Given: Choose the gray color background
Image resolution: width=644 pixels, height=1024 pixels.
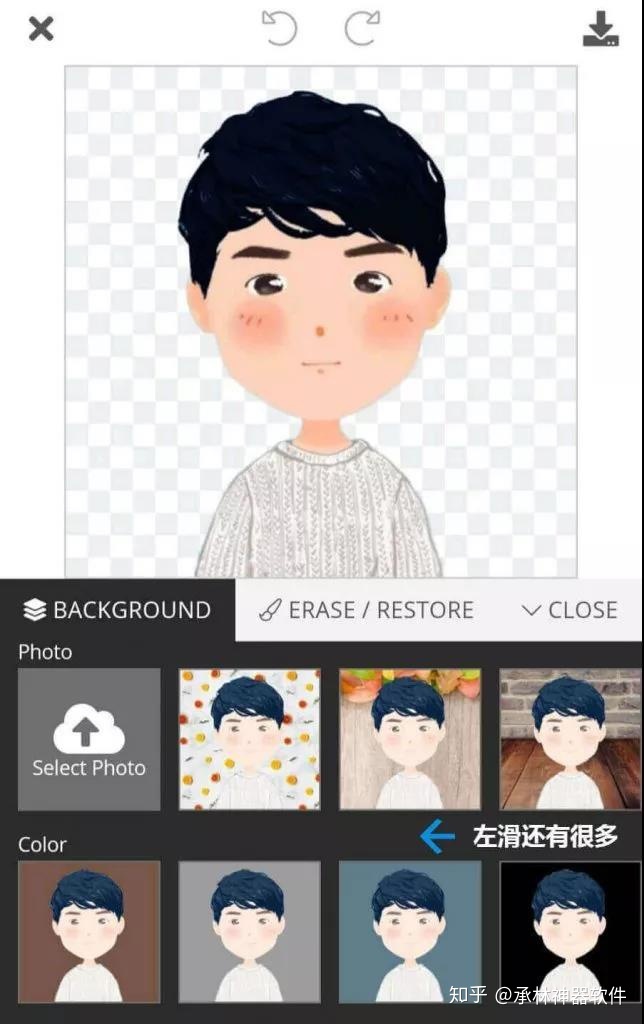Looking at the screenshot, I should coord(249,931).
